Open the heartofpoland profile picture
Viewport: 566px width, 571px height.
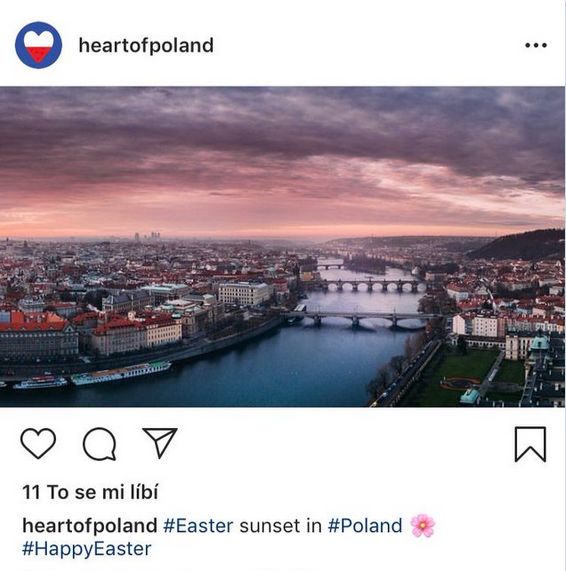point(38,45)
